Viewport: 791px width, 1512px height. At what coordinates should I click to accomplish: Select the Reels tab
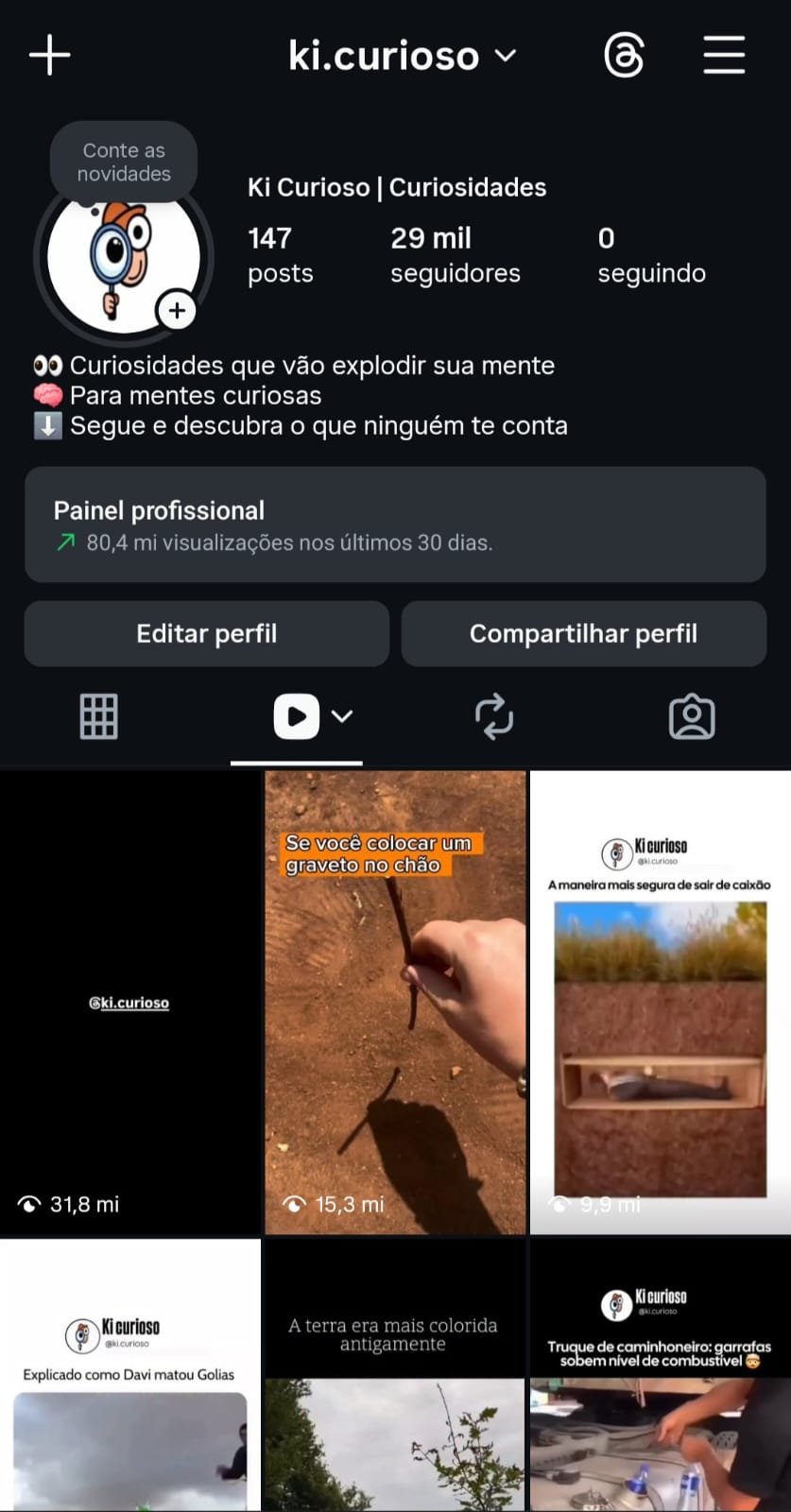[x=297, y=716]
